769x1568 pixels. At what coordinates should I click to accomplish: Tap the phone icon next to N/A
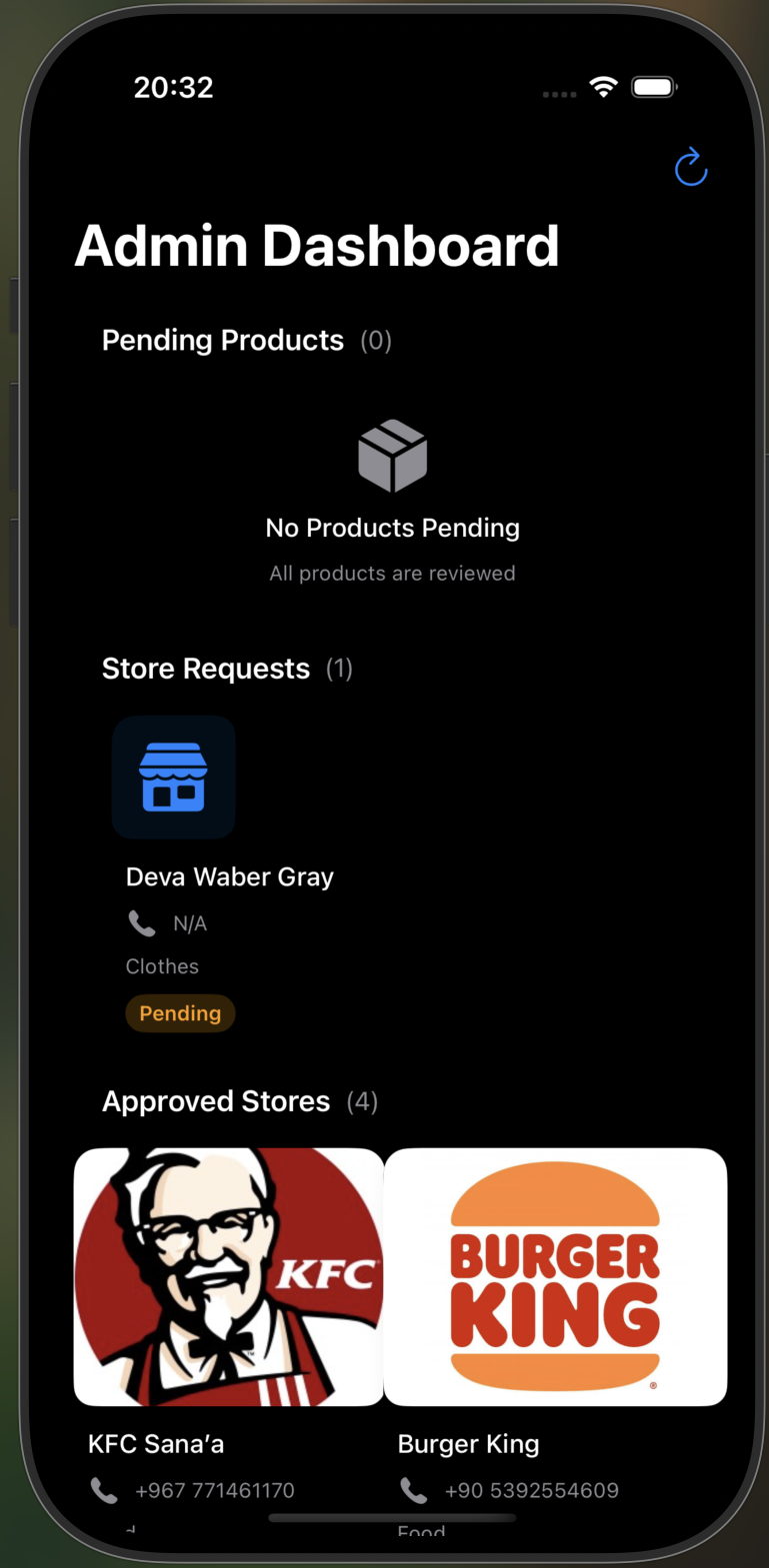pyautogui.click(x=139, y=922)
